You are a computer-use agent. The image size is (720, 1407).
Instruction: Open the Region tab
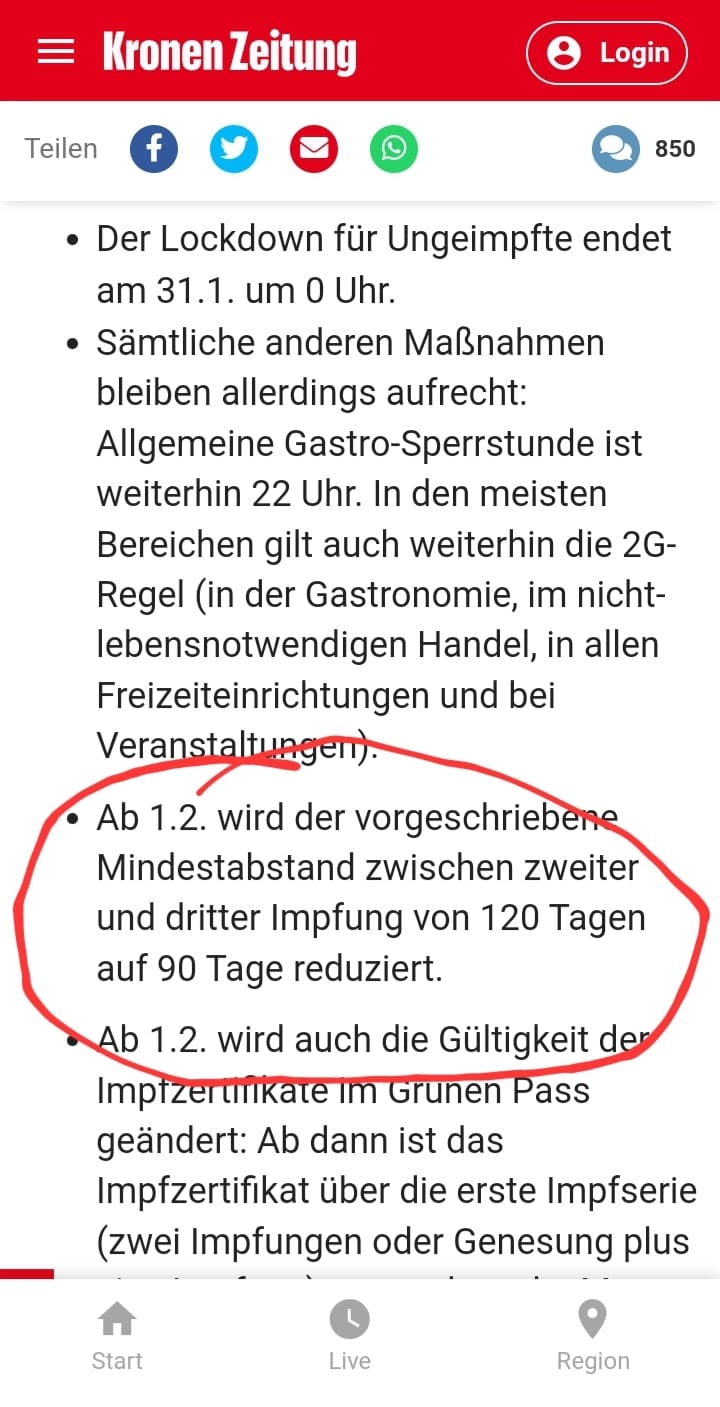pyautogui.click(x=593, y=1336)
